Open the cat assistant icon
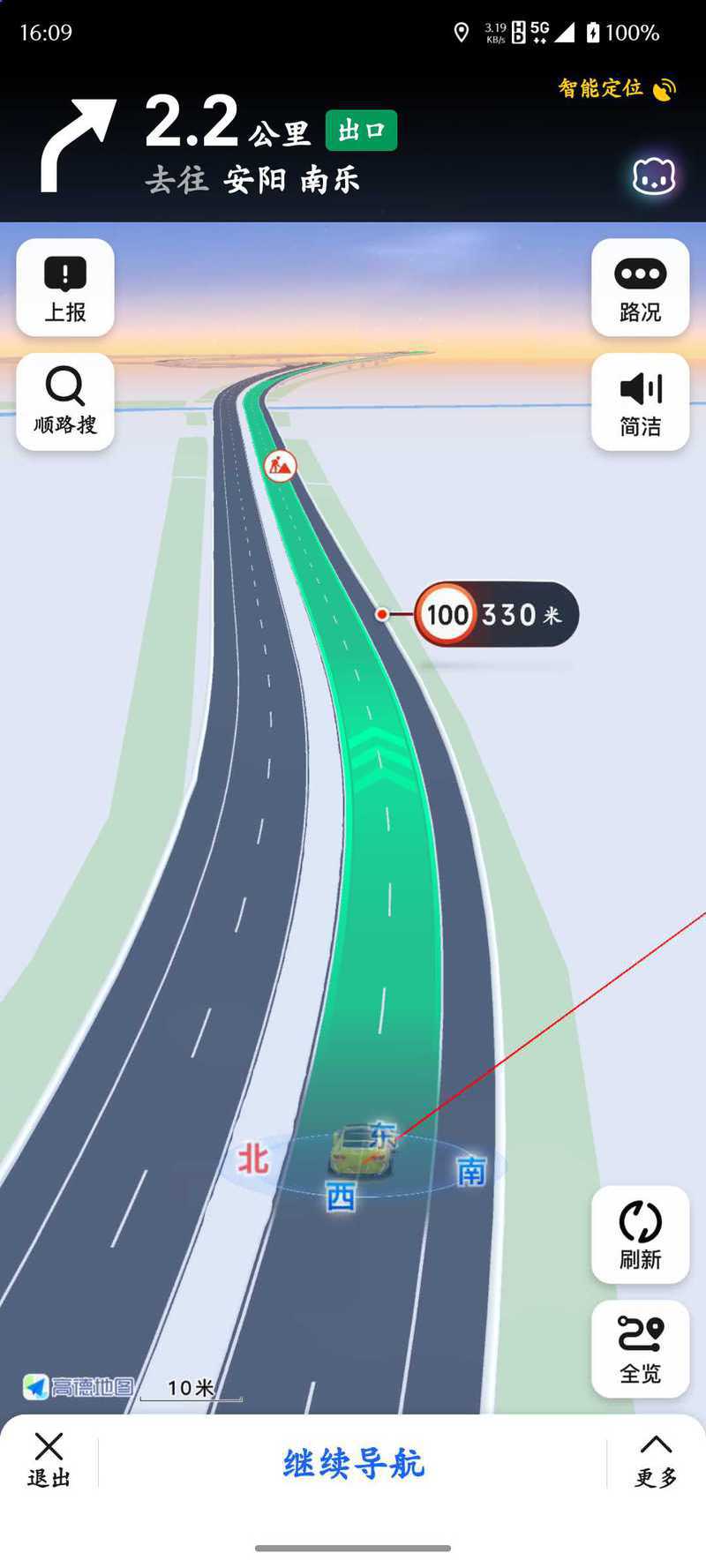 654,176
